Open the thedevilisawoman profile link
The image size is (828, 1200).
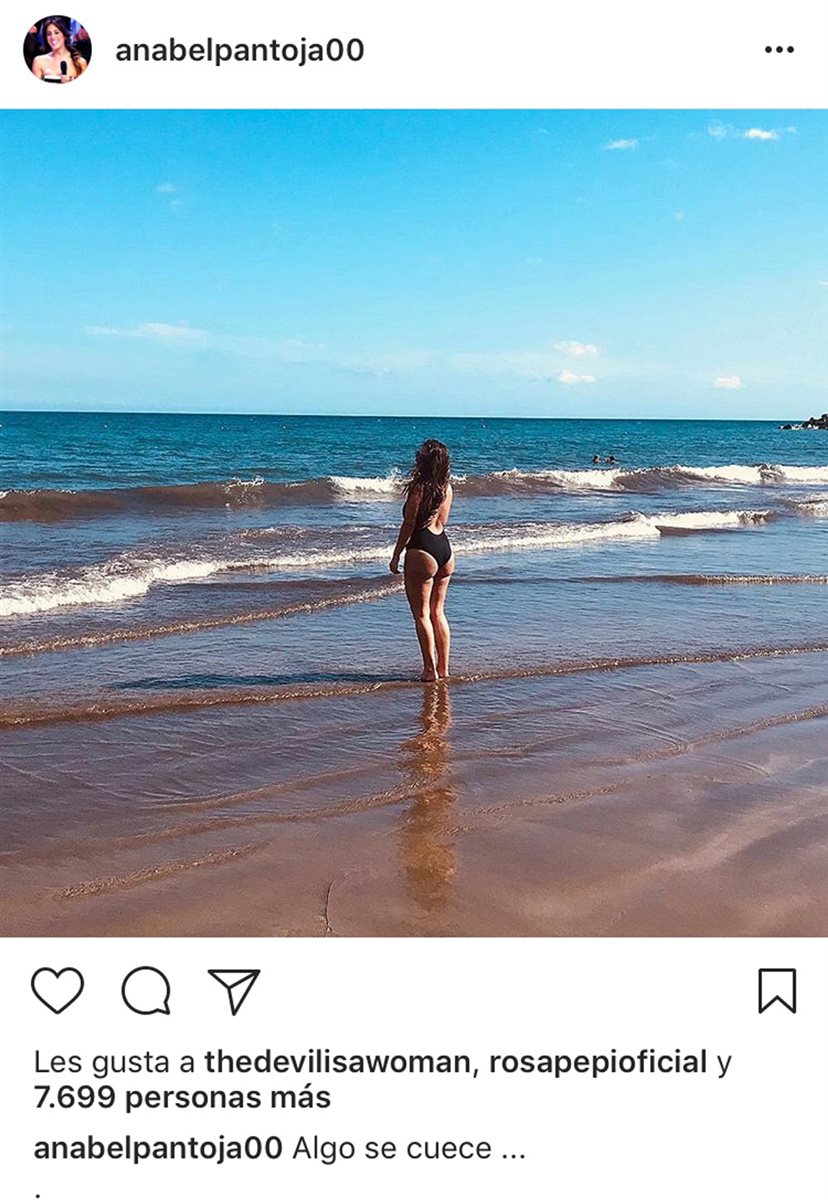tap(336, 1062)
